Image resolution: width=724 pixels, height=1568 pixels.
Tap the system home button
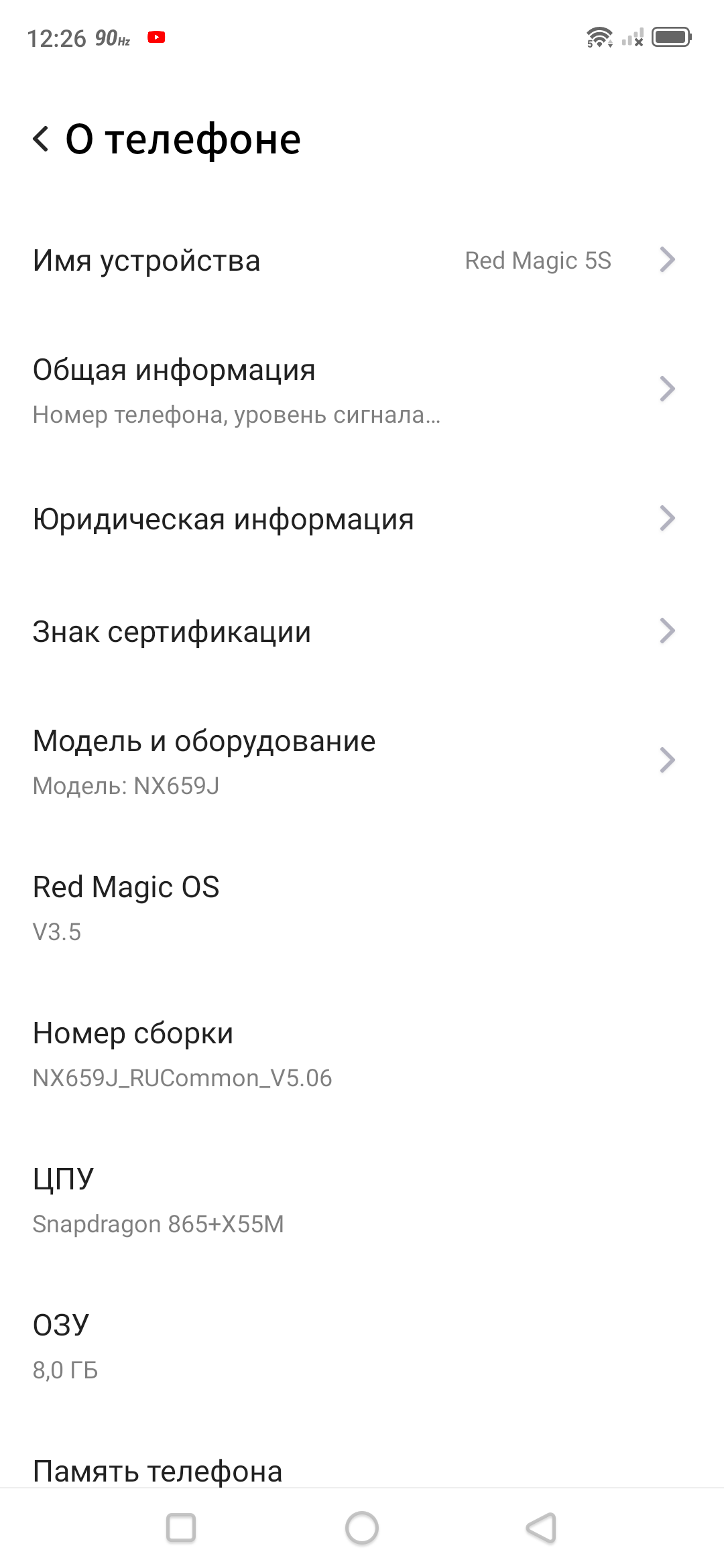pos(362,1528)
